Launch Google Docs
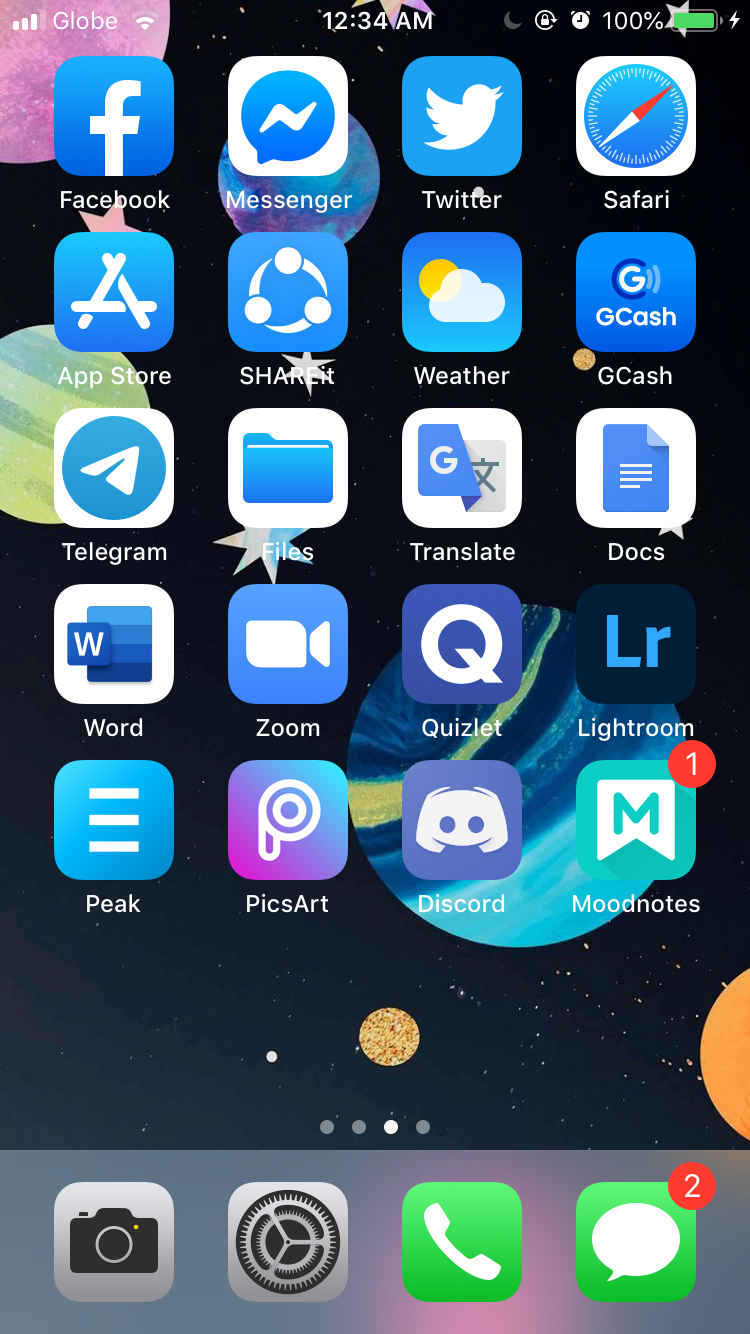This screenshot has height=1334, width=750. pos(636,468)
